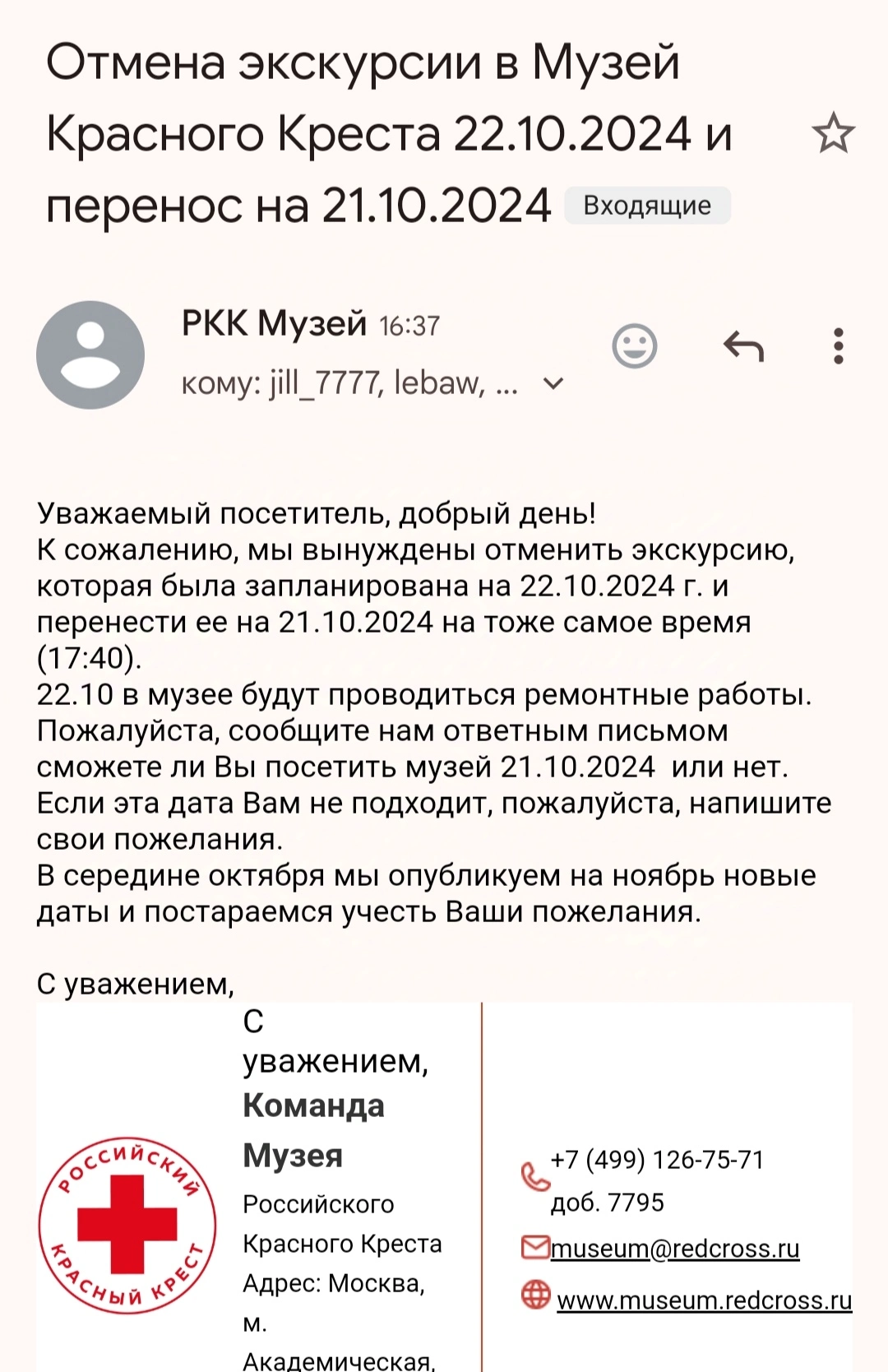Star this email
This screenshot has width=888, height=1372.
[x=833, y=133]
